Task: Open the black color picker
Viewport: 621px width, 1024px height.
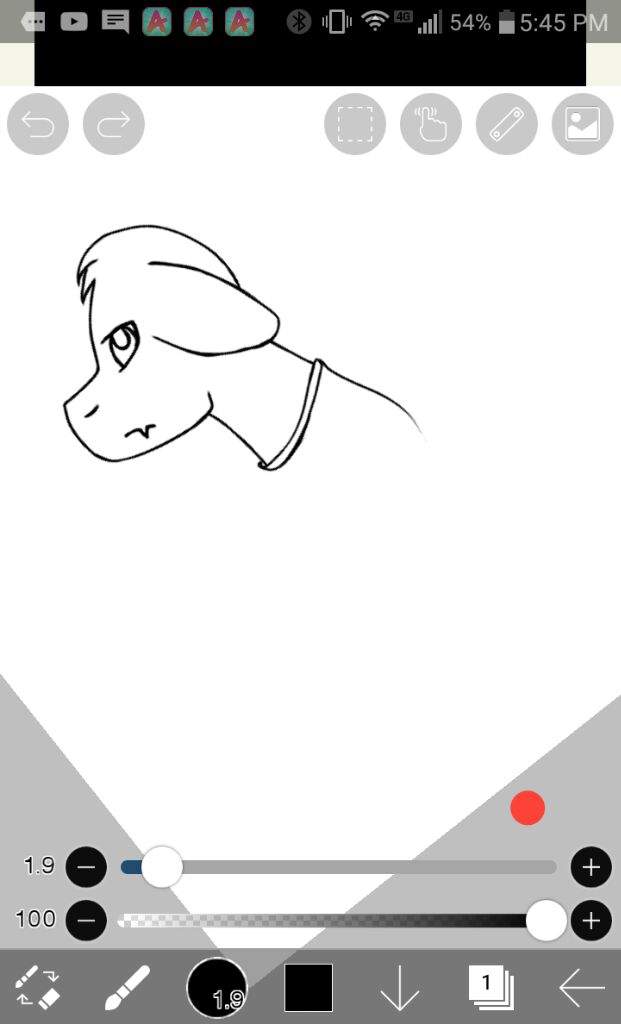Action: pos(308,988)
